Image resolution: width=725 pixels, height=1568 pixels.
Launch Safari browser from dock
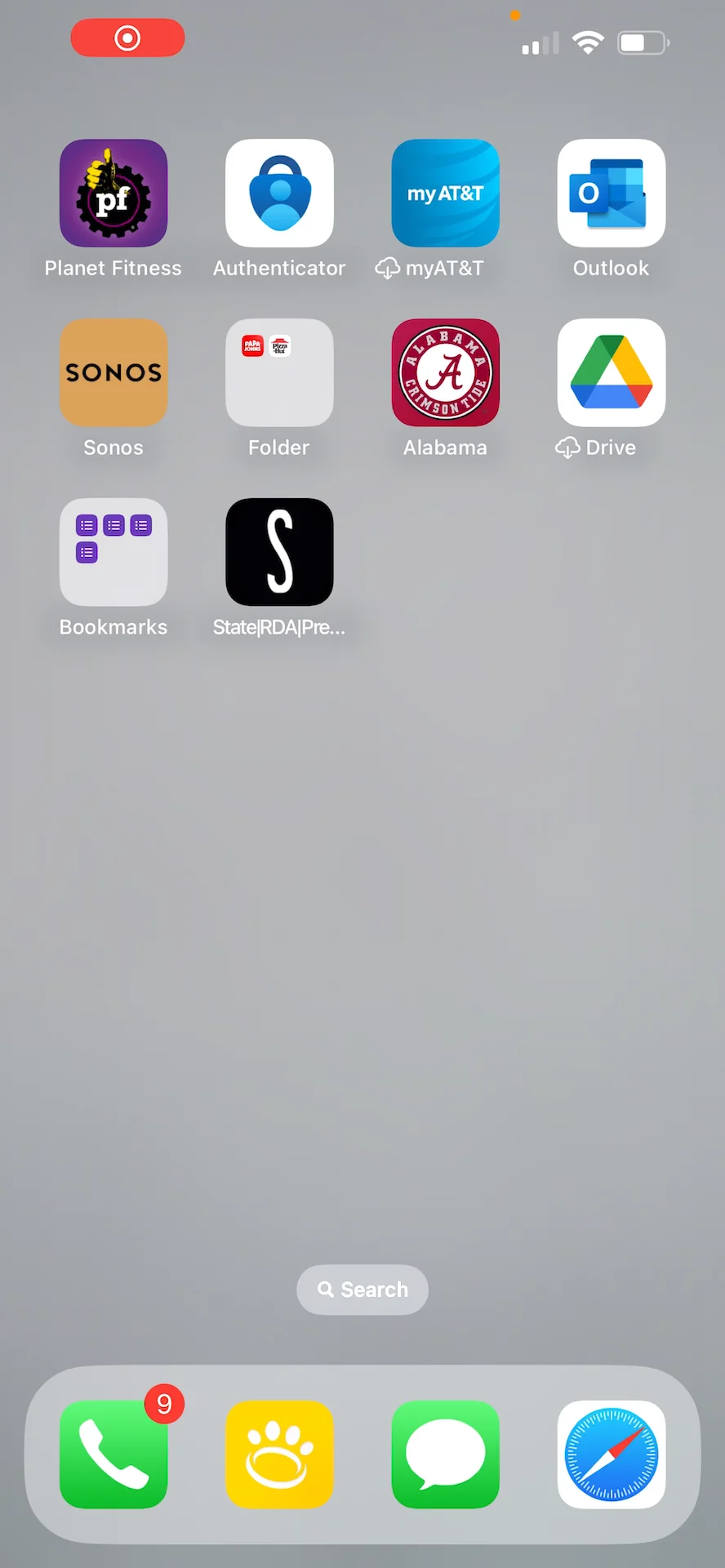pyautogui.click(x=611, y=1454)
